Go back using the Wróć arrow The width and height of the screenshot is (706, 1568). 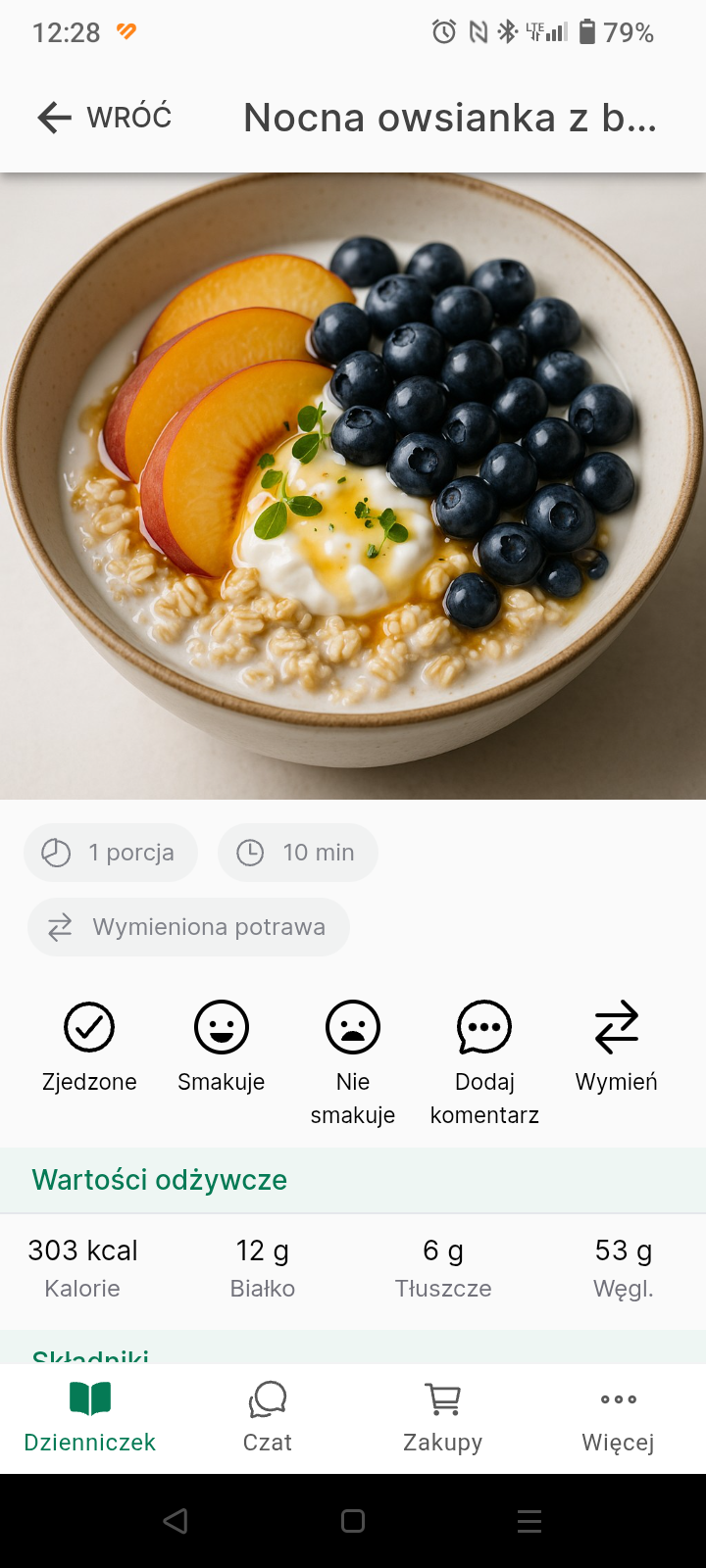click(104, 118)
